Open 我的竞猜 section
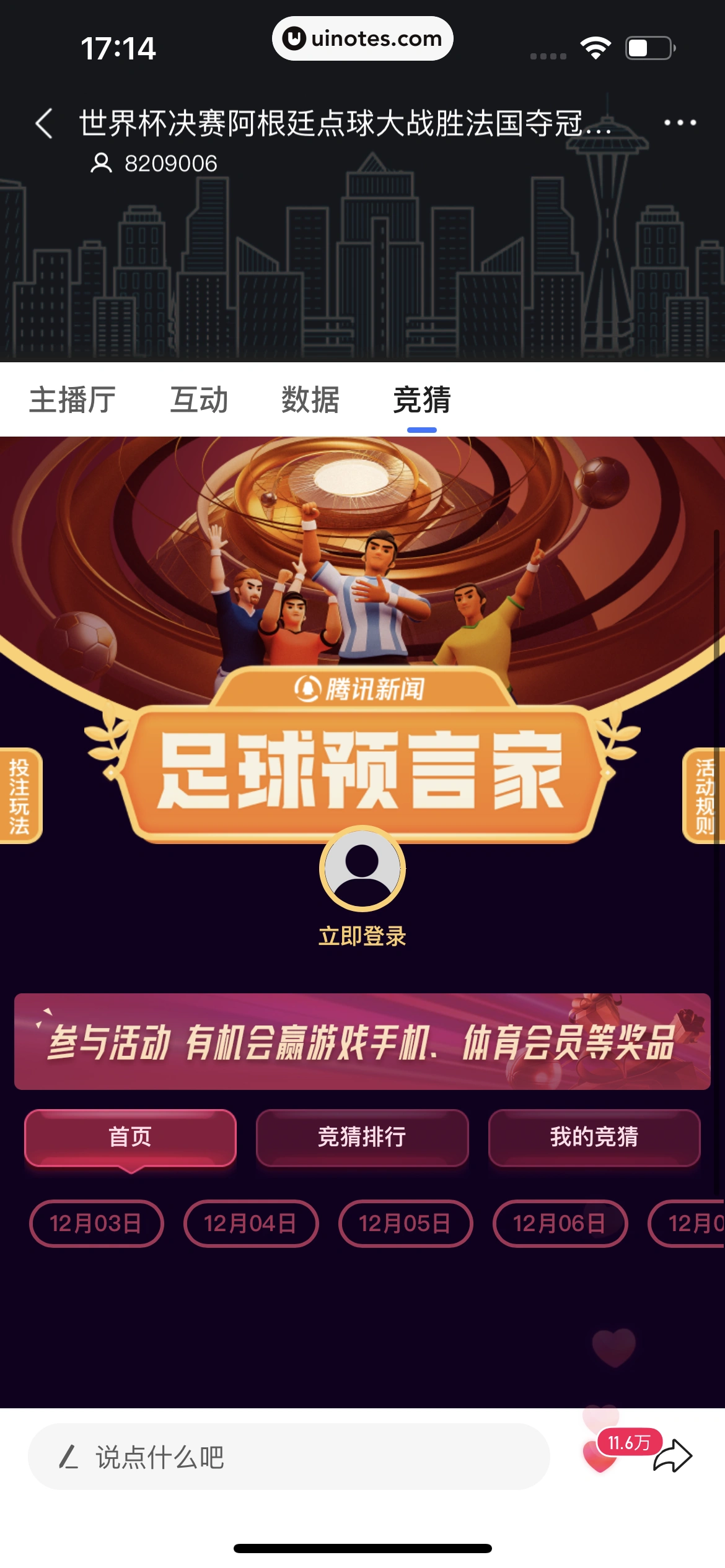 (594, 1138)
